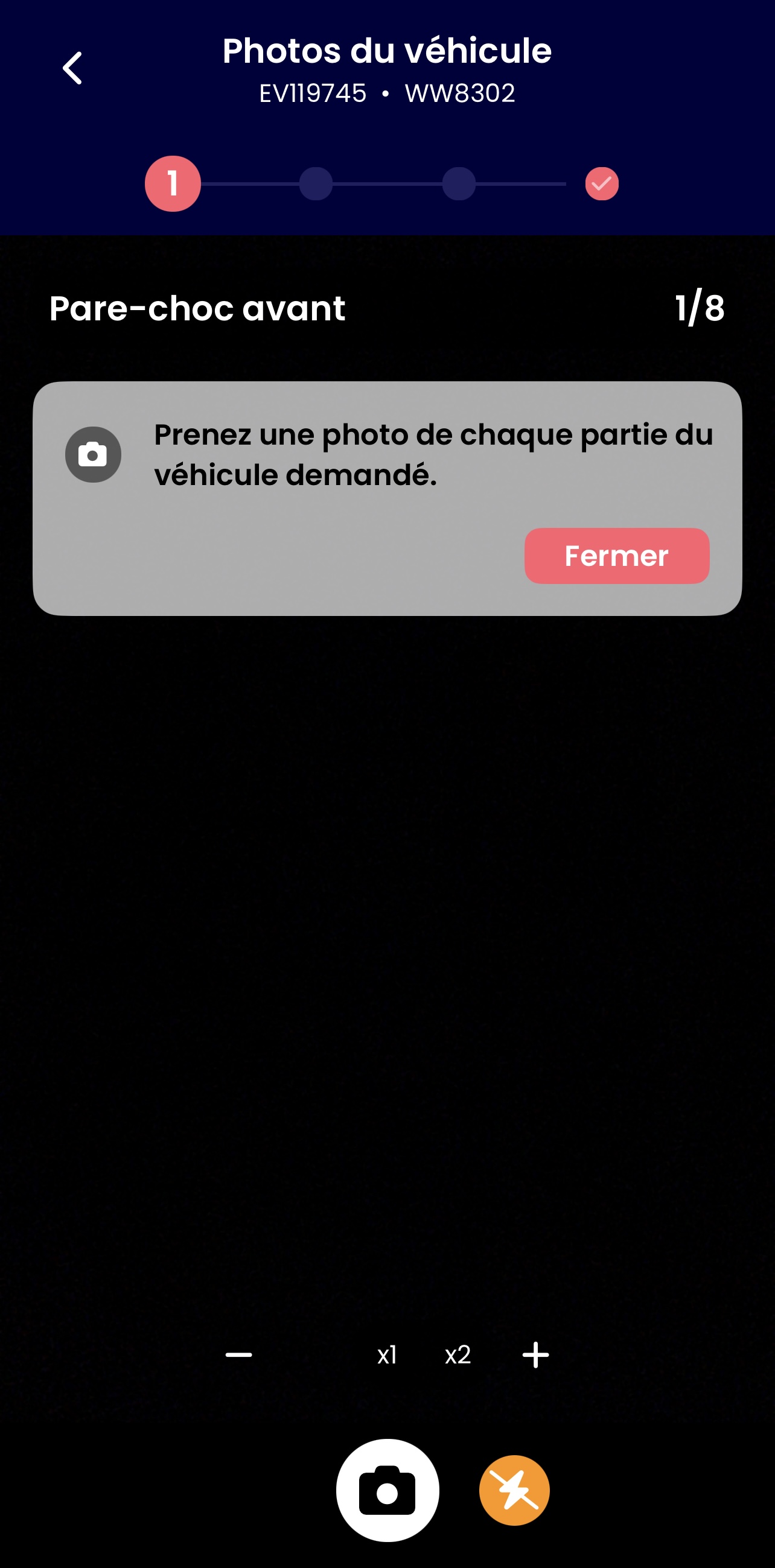Zoom in with the plus button
This screenshot has height=1568, width=775.
coord(535,1354)
